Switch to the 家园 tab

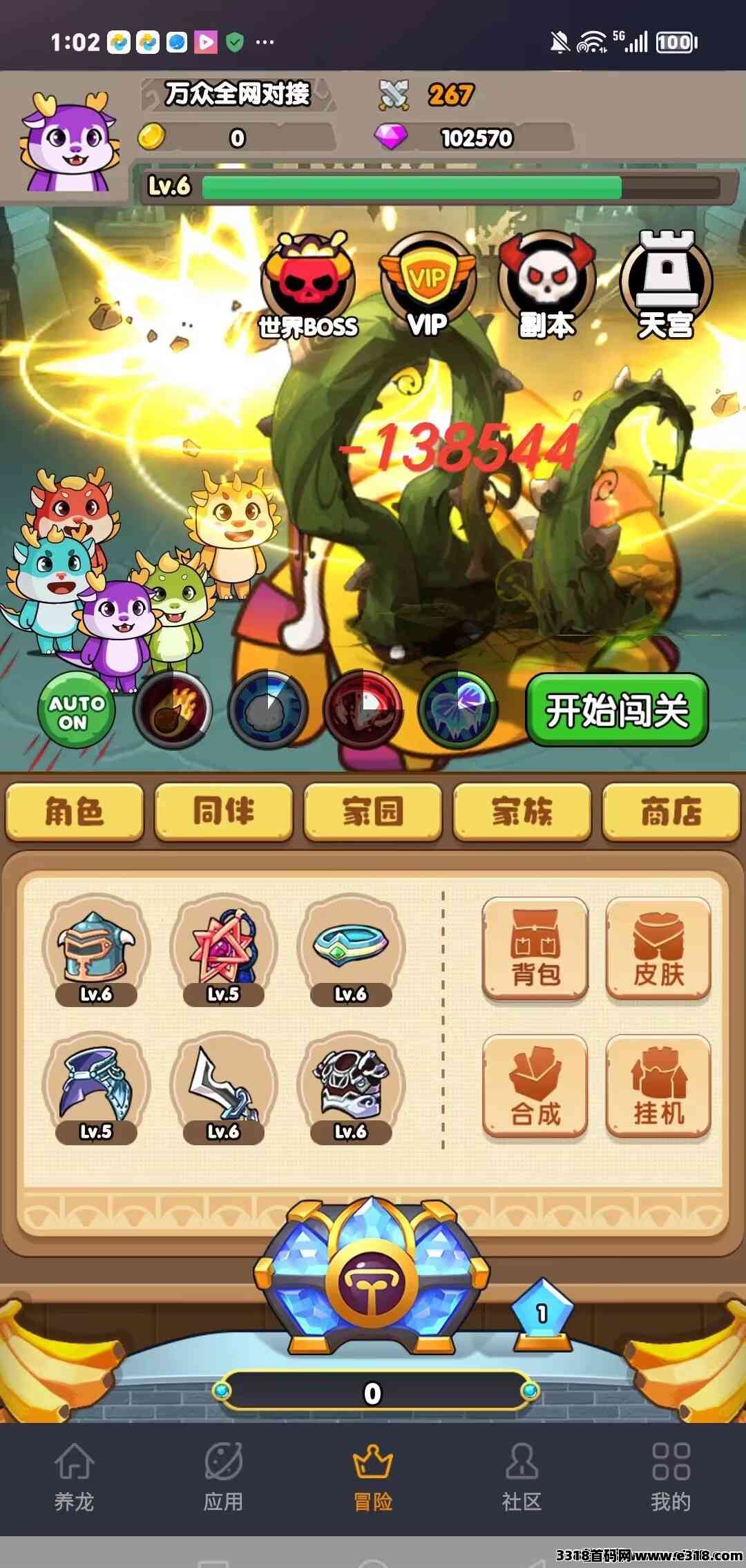point(373,811)
